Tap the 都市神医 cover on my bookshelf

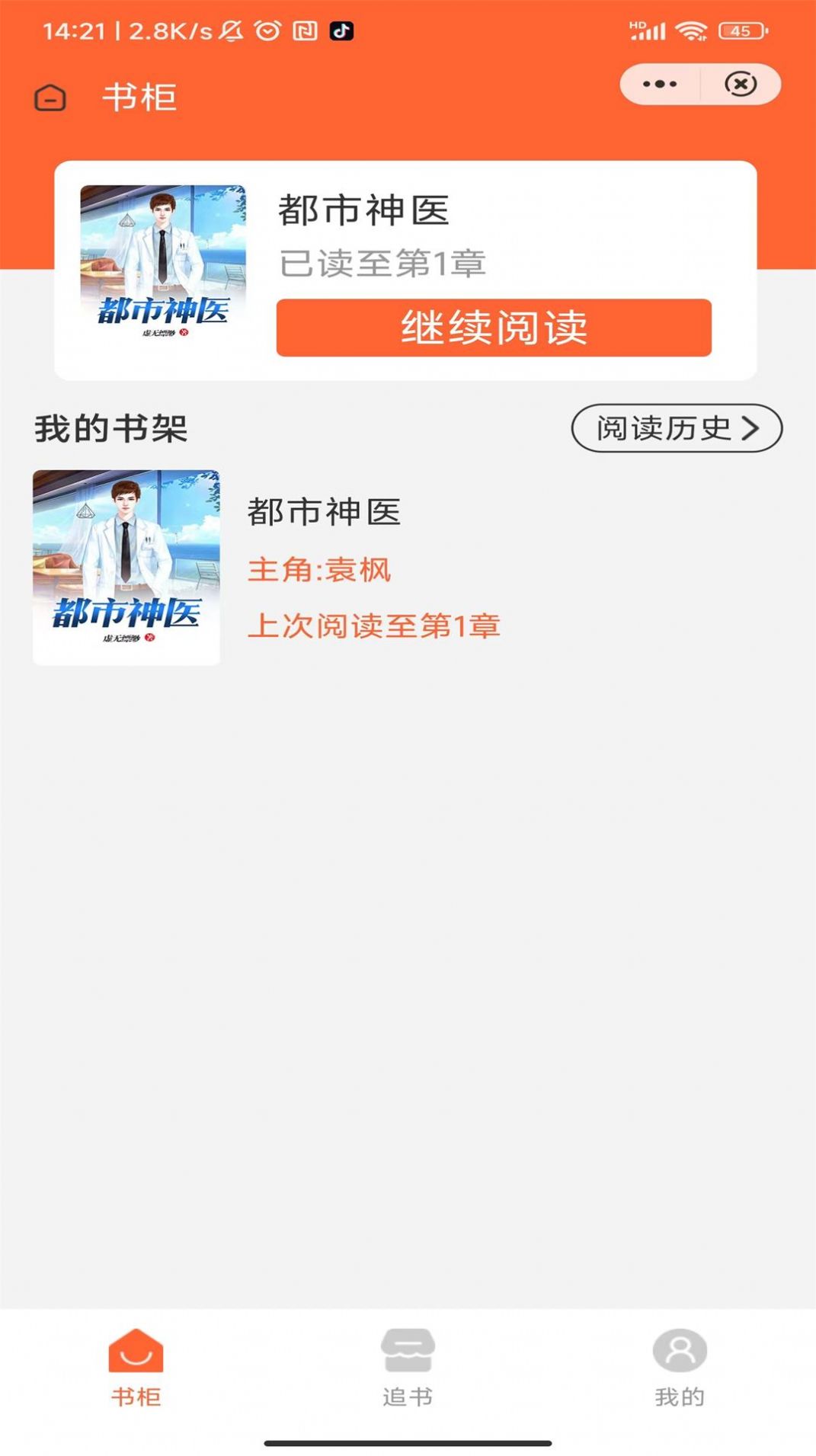[x=125, y=568]
